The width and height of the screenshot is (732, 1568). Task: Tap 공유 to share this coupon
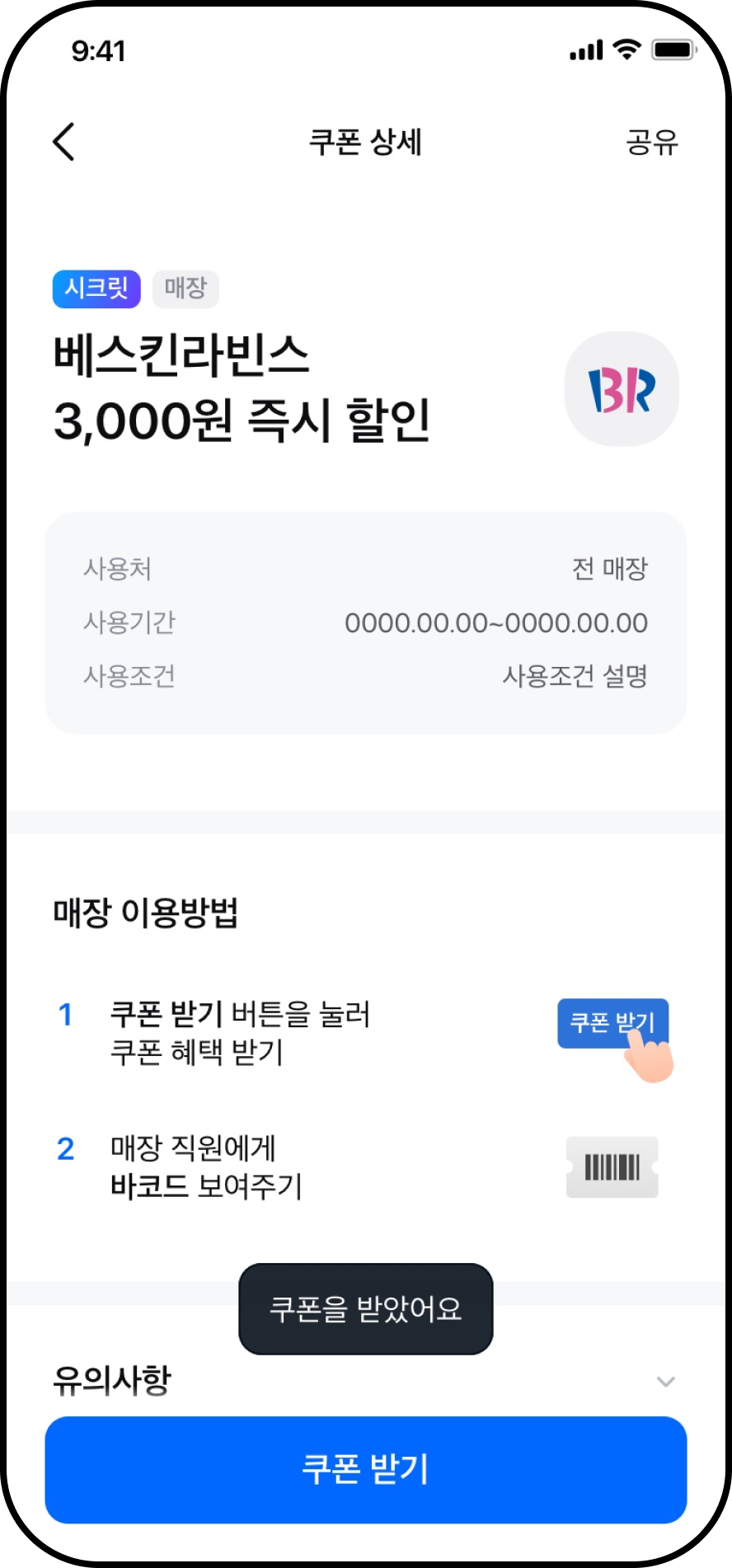(x=651, y=142)
